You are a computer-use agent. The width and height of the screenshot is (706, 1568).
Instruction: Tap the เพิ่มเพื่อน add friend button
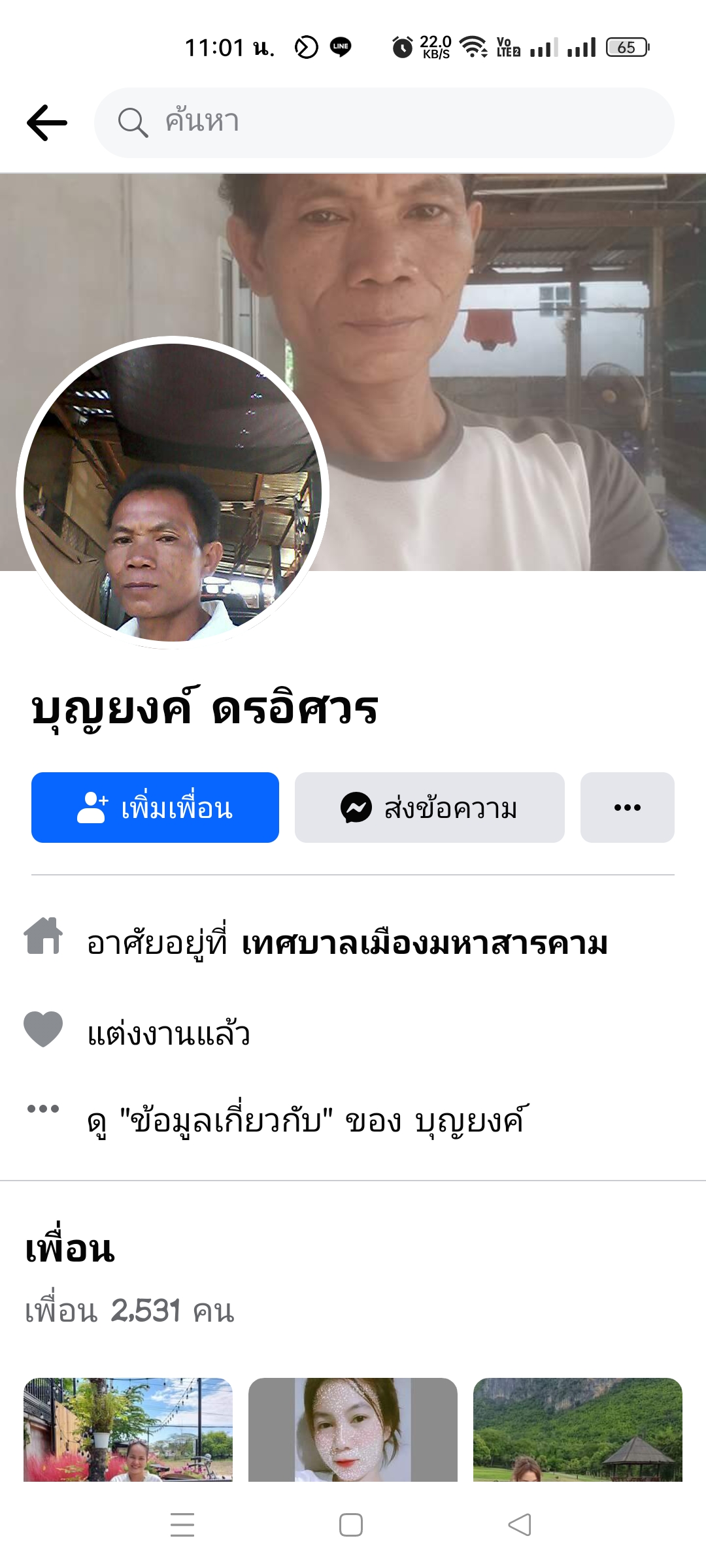[x=155, y=808]
